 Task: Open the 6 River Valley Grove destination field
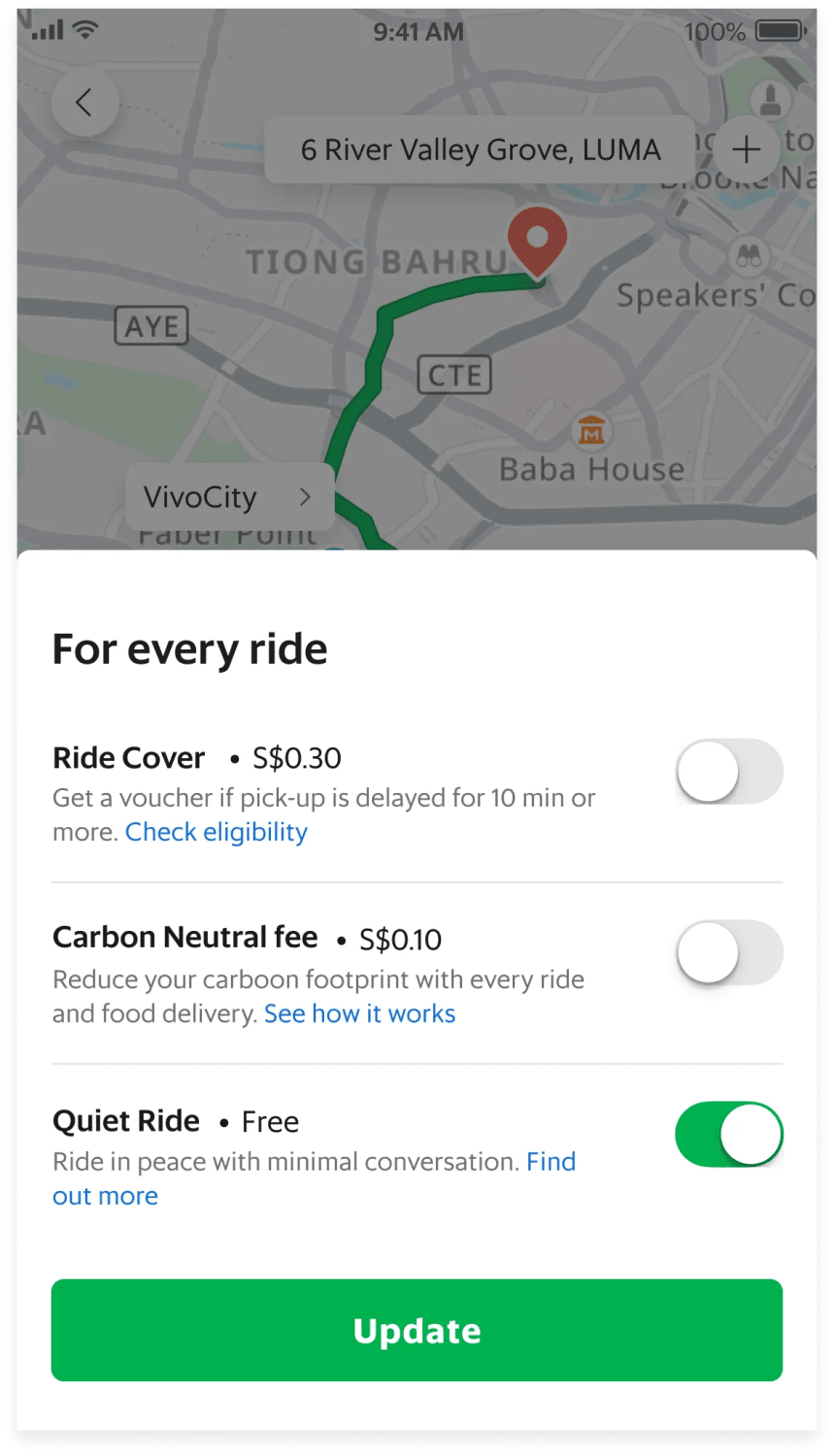pos(481,149)
